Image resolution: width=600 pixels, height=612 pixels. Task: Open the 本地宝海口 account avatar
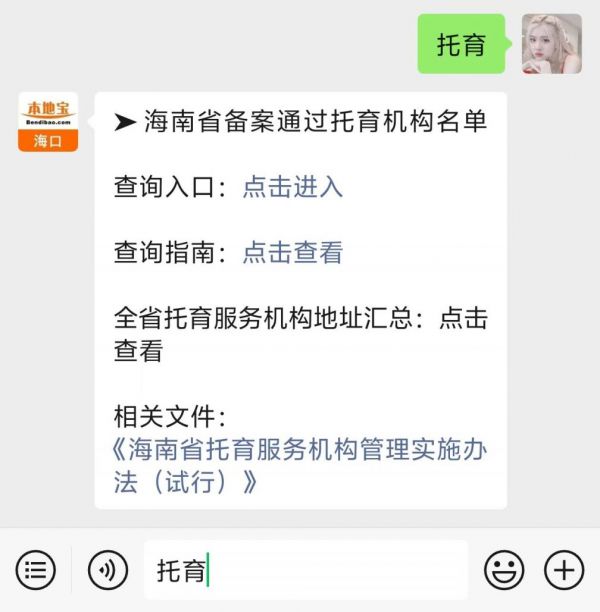[x=48, y=122]
